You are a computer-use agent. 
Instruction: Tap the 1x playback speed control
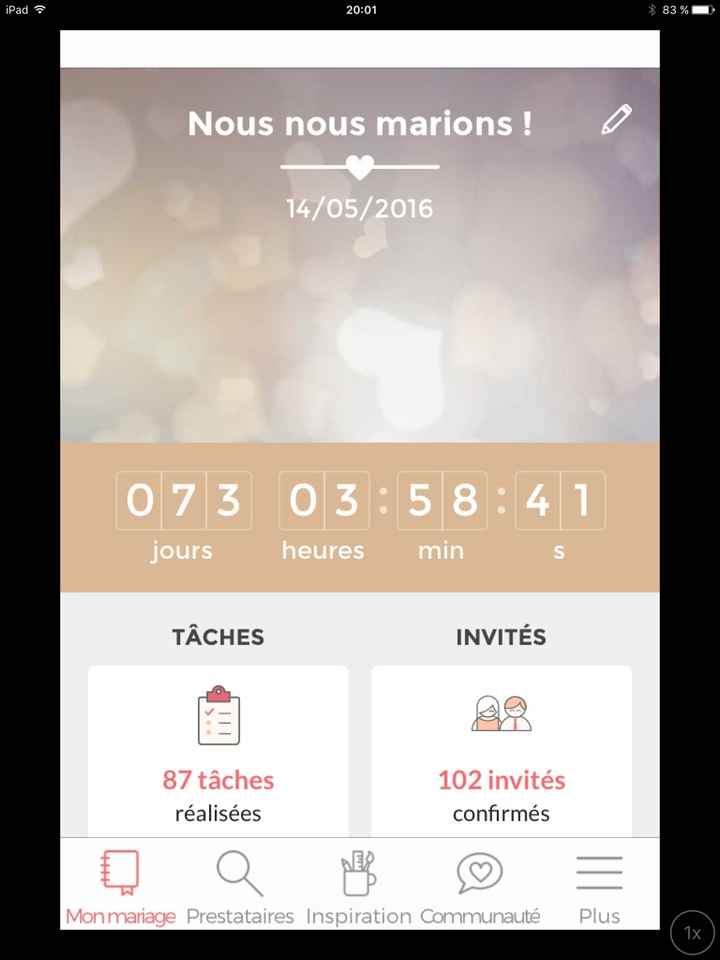pyautogui.click(x=691, y=932)
